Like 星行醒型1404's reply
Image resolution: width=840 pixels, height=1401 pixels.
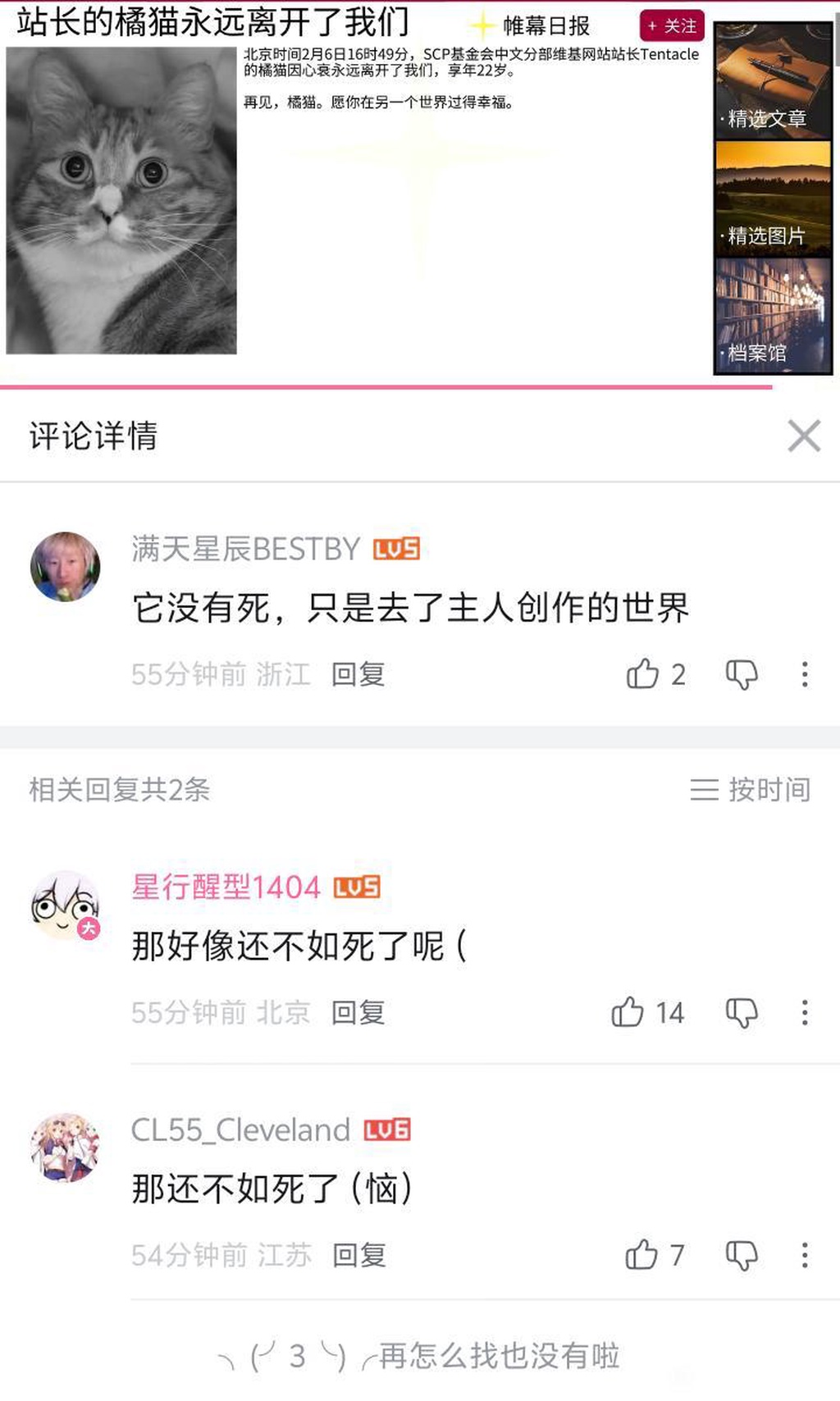(x=628, y=1012)
